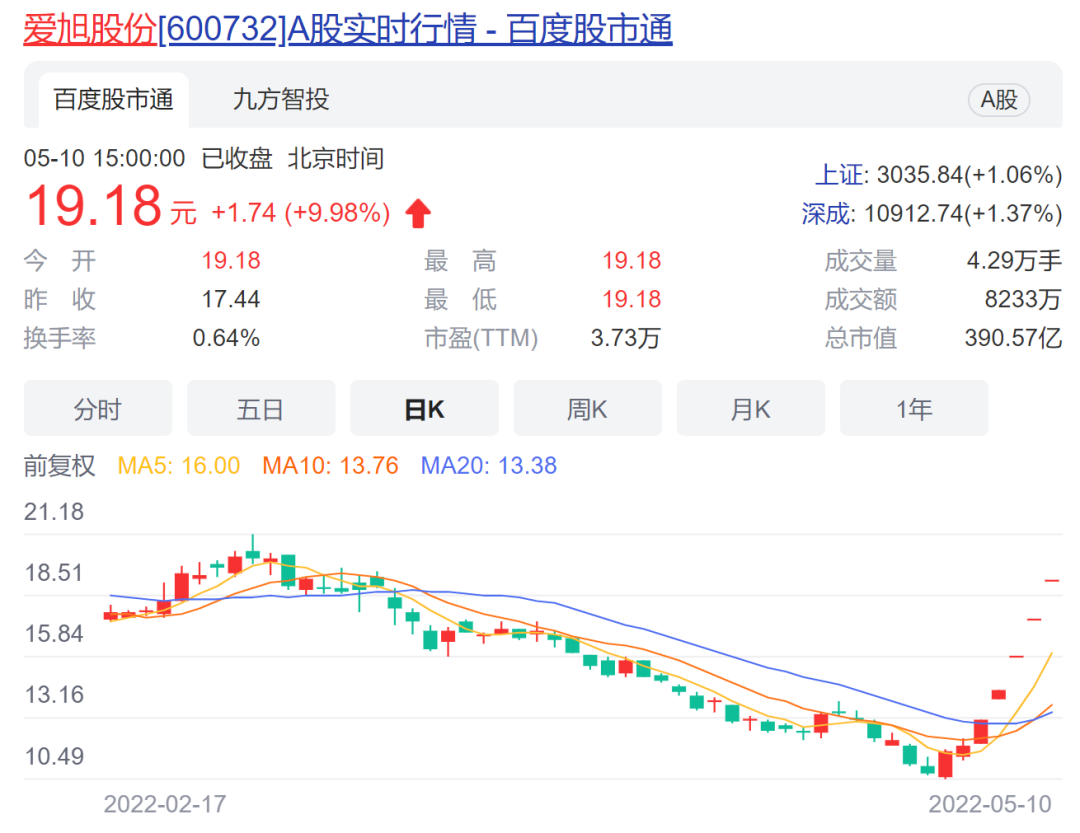Select the 五日 chart view
This screenshot has width=1080, height=833.
click(x=260, y=409)
